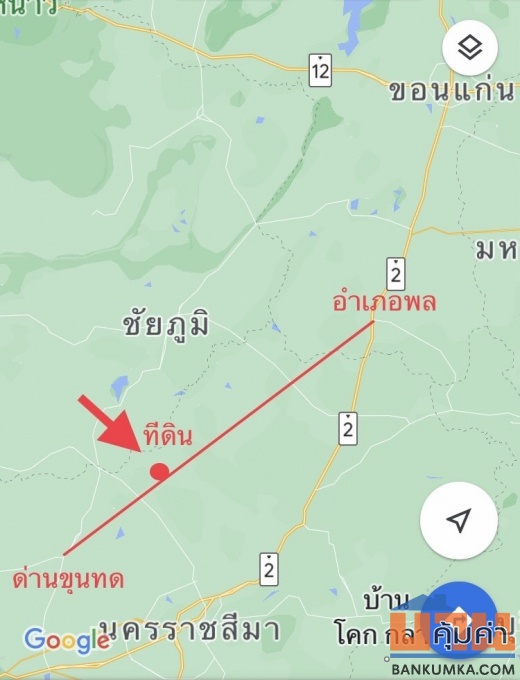Image resolution: width=520 pixels, height=680 pixels.
Task: Open the map layers selector
Action: pos(470,47)
